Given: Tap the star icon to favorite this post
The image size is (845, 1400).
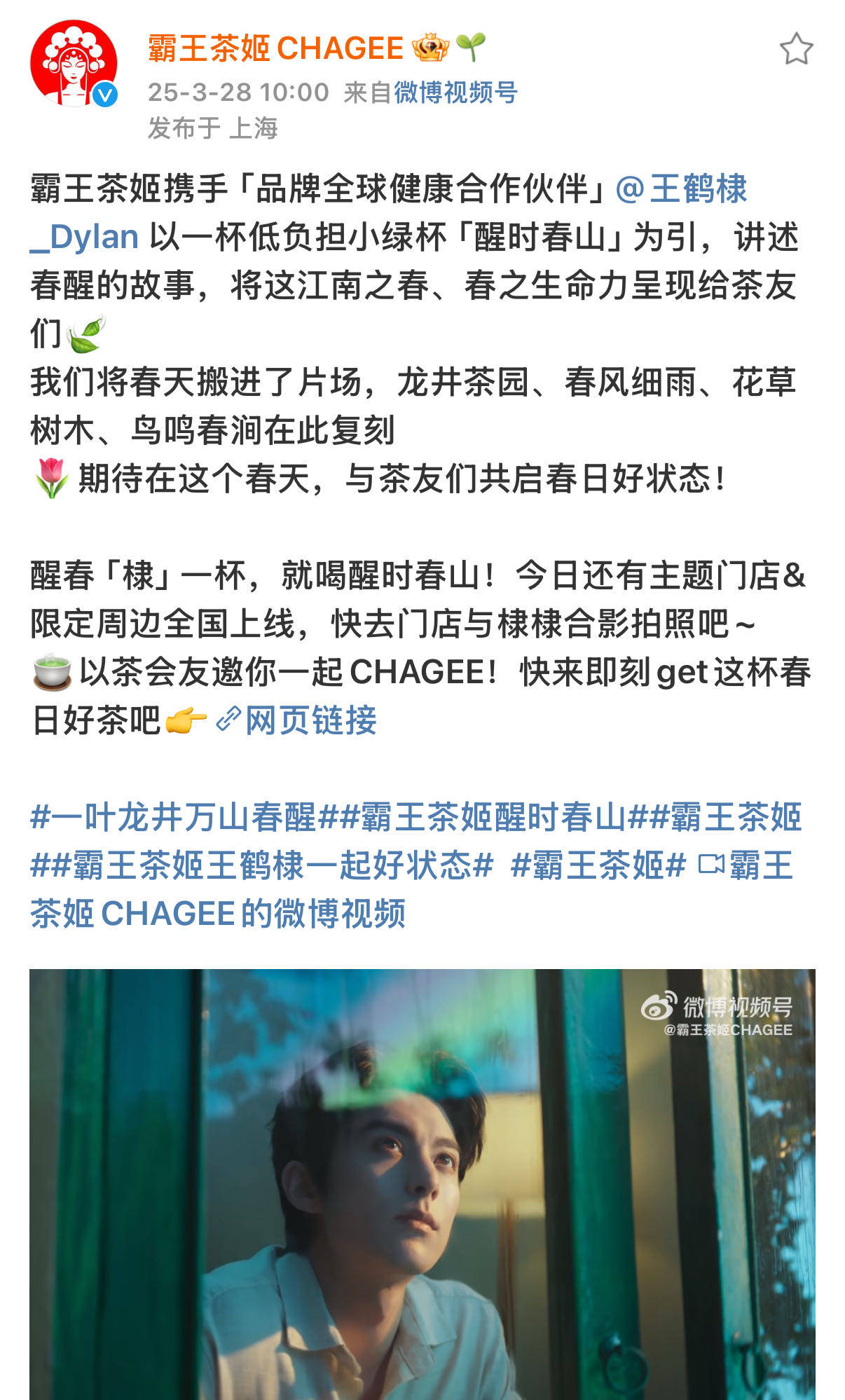Looking at the screenshot, I should pos(796,49).
